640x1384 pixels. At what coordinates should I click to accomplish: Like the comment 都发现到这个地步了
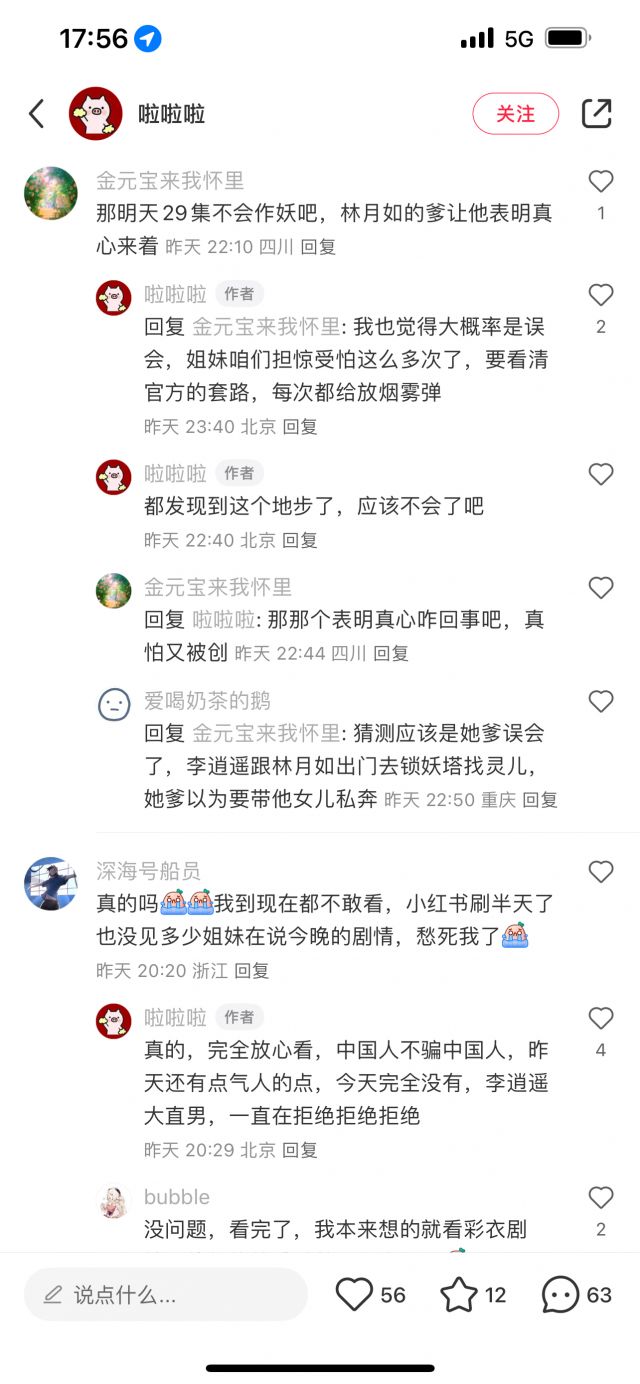click(x=600, y=474)
